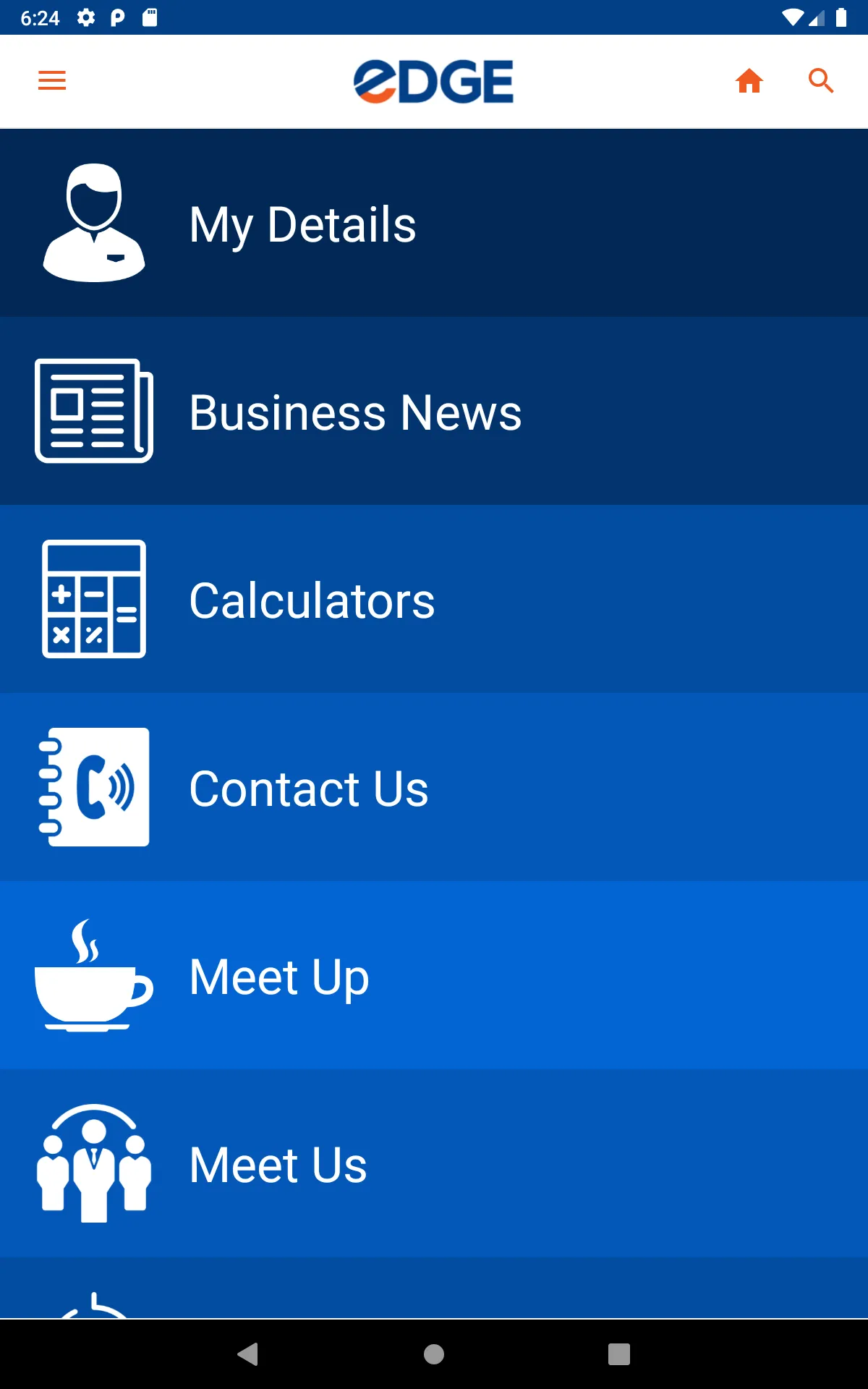Open the Contact Us page
Screen dimensions: 868x1389
(x=307, y=788)
